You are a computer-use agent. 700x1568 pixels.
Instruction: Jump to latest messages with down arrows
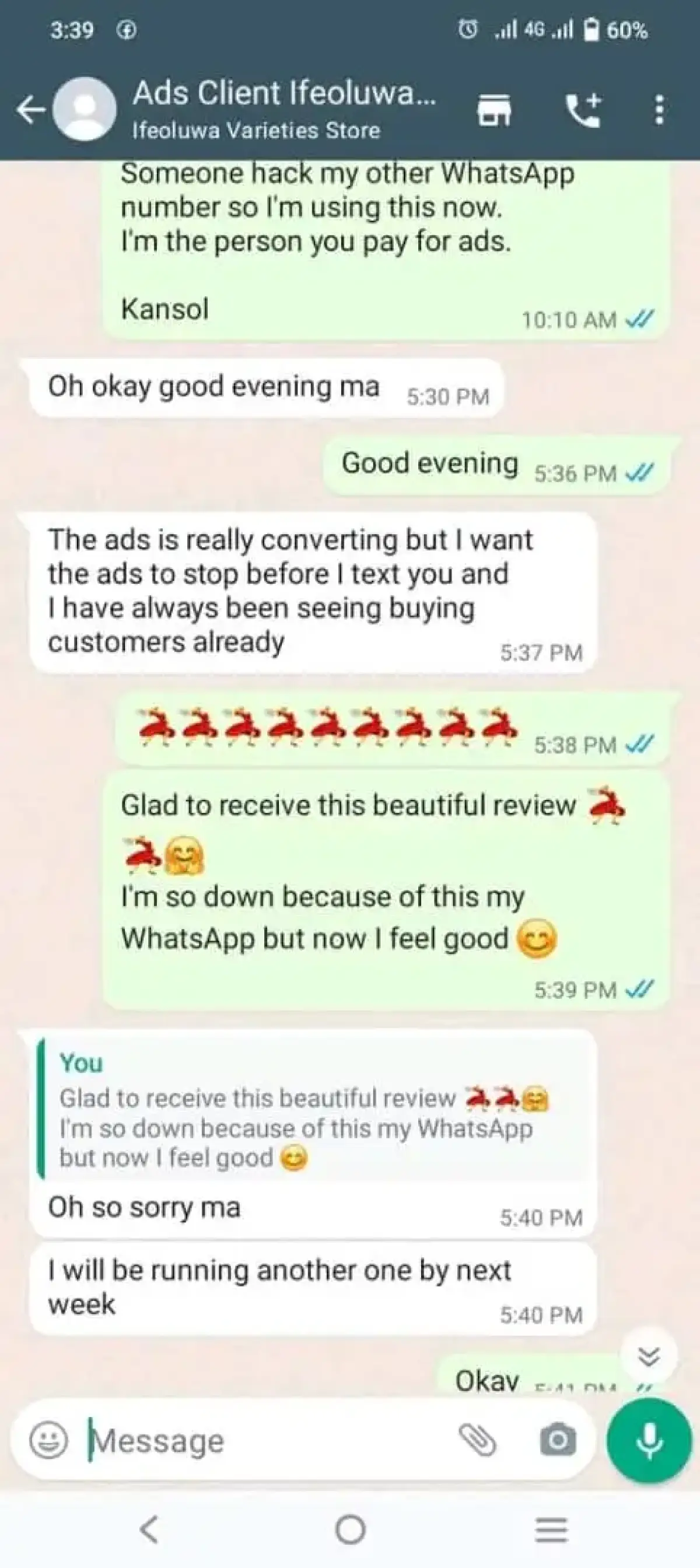tap(649, 1356)
